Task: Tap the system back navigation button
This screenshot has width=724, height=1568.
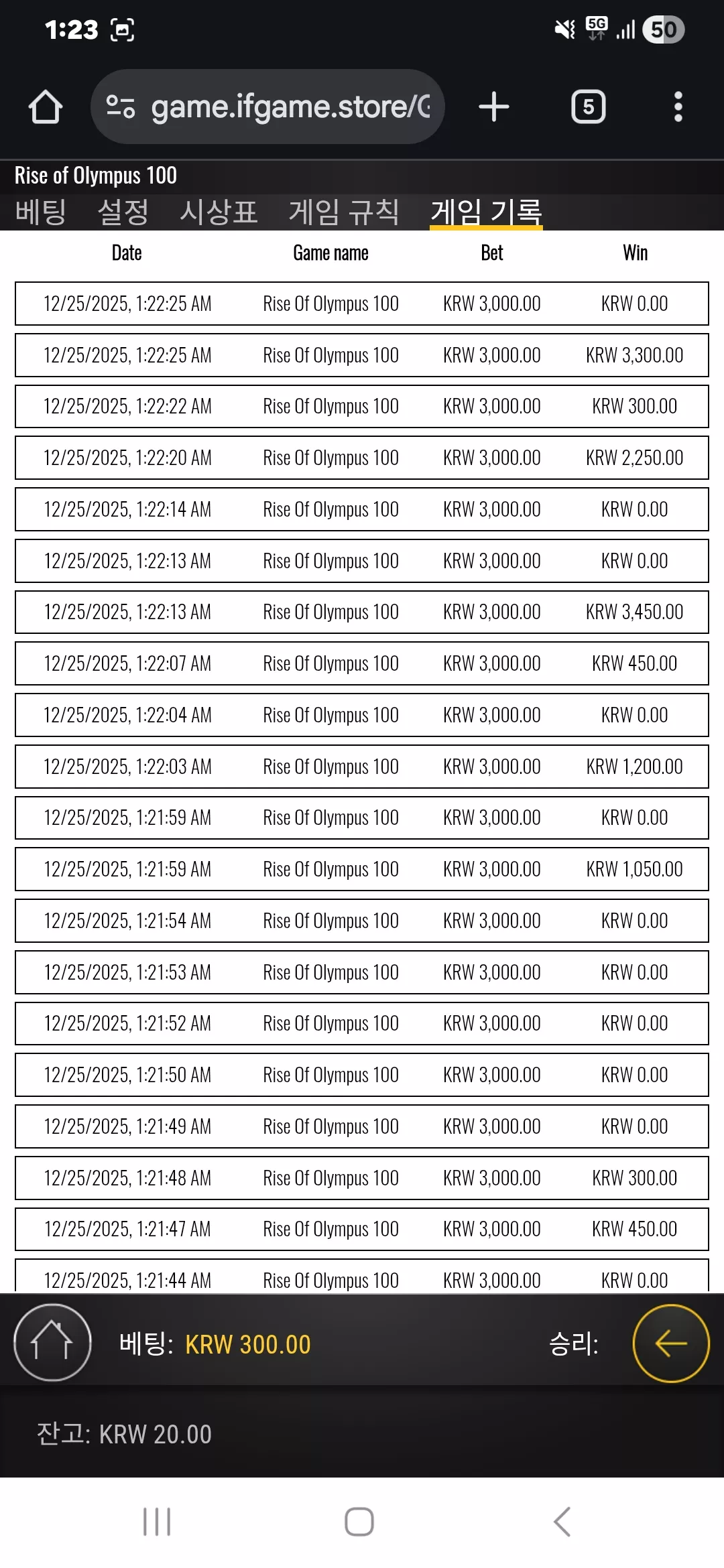Action: (562, 1522)
